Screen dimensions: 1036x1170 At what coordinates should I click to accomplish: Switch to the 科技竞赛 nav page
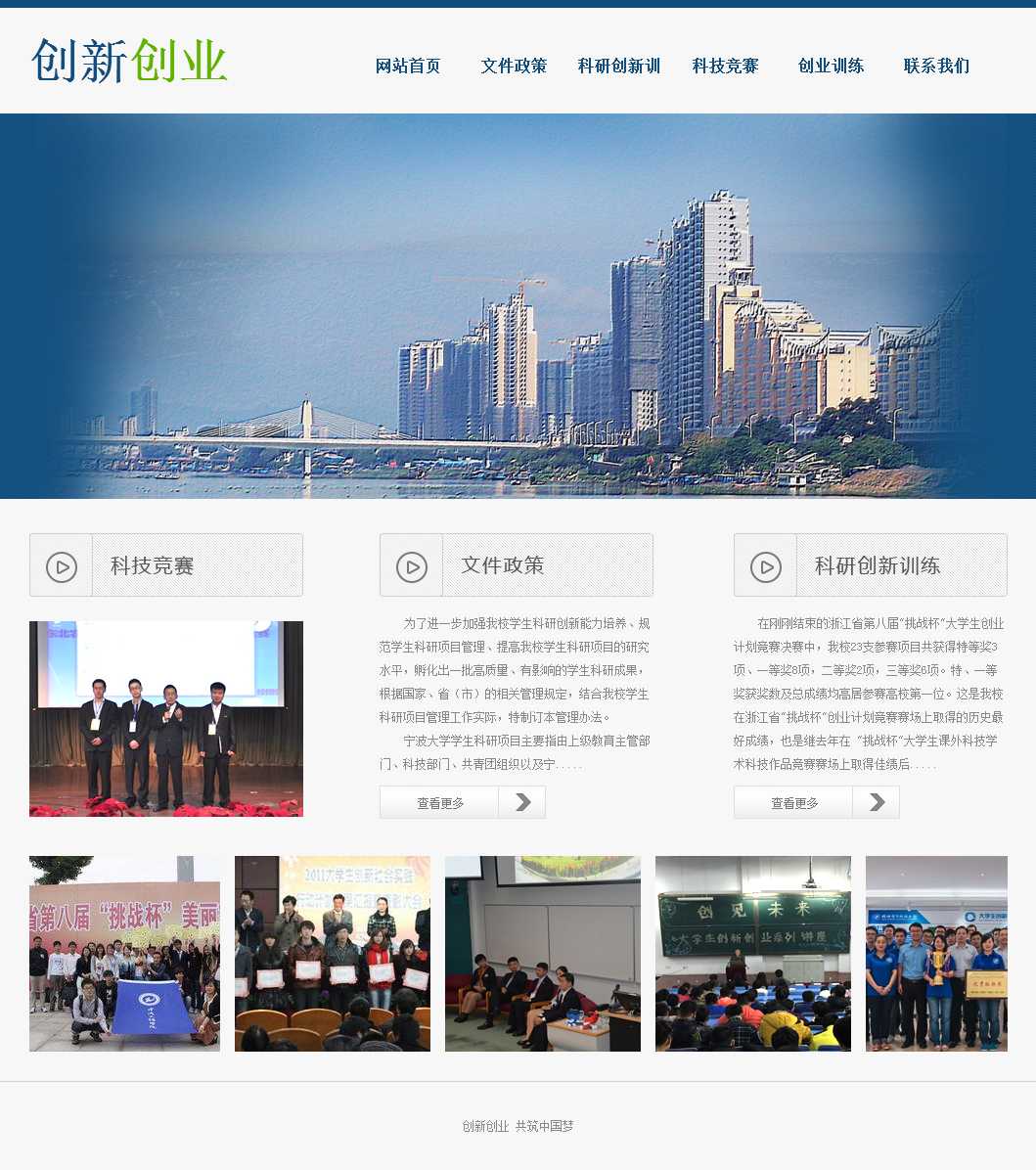(x=725, y=66)
